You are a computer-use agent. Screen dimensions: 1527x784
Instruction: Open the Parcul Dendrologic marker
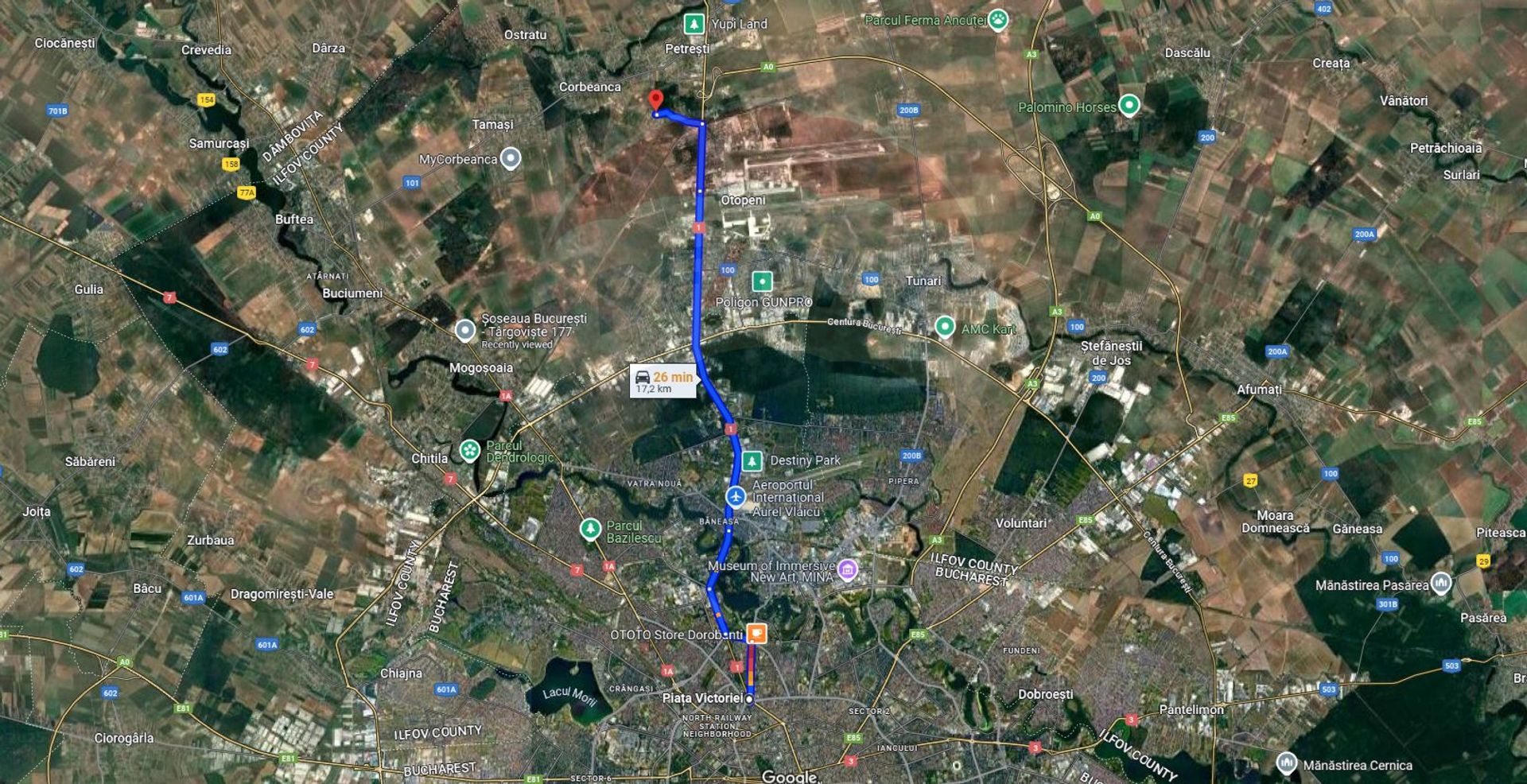coord(470,451)
